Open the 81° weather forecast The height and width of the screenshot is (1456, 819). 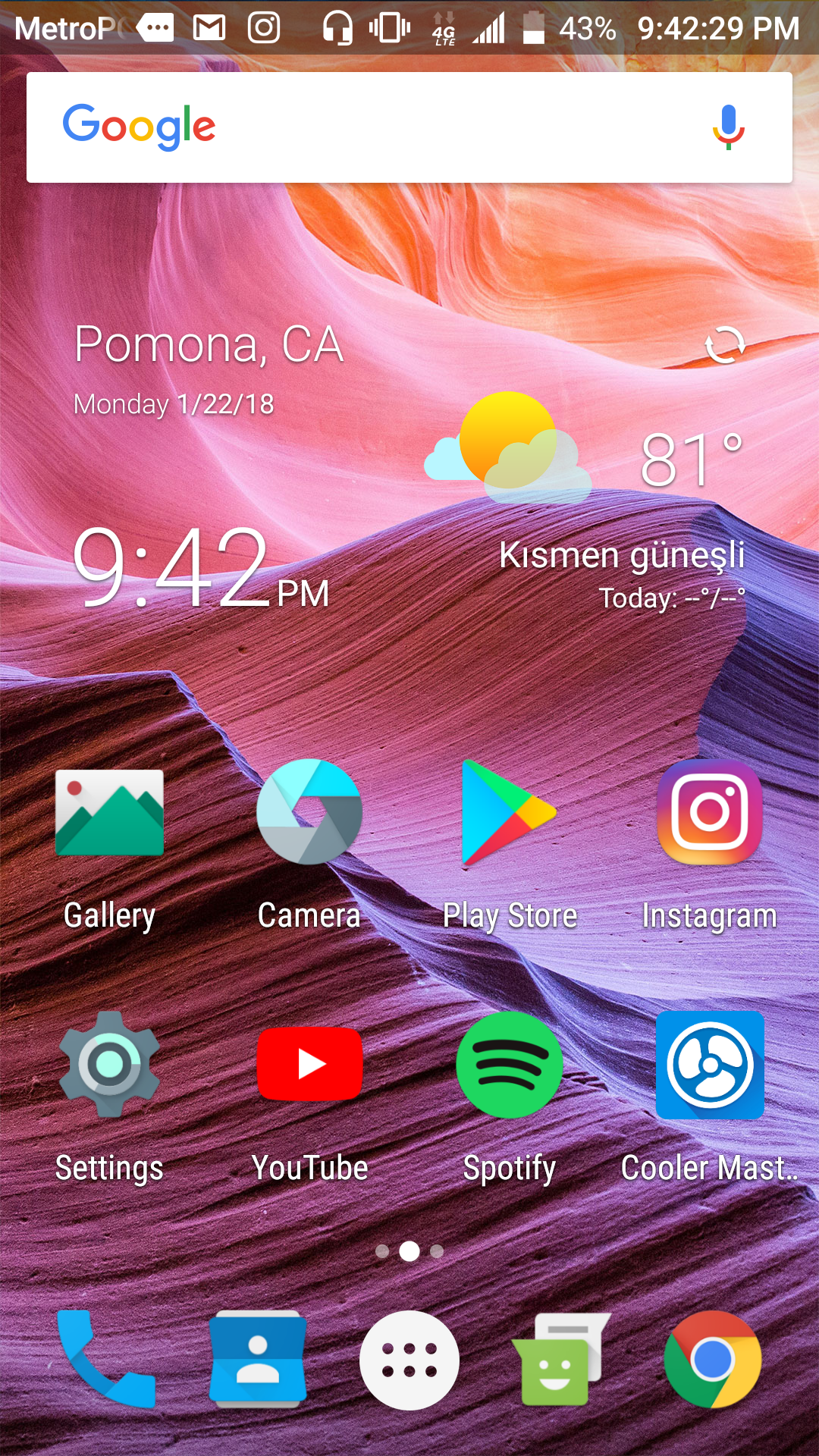pos(692,460)
